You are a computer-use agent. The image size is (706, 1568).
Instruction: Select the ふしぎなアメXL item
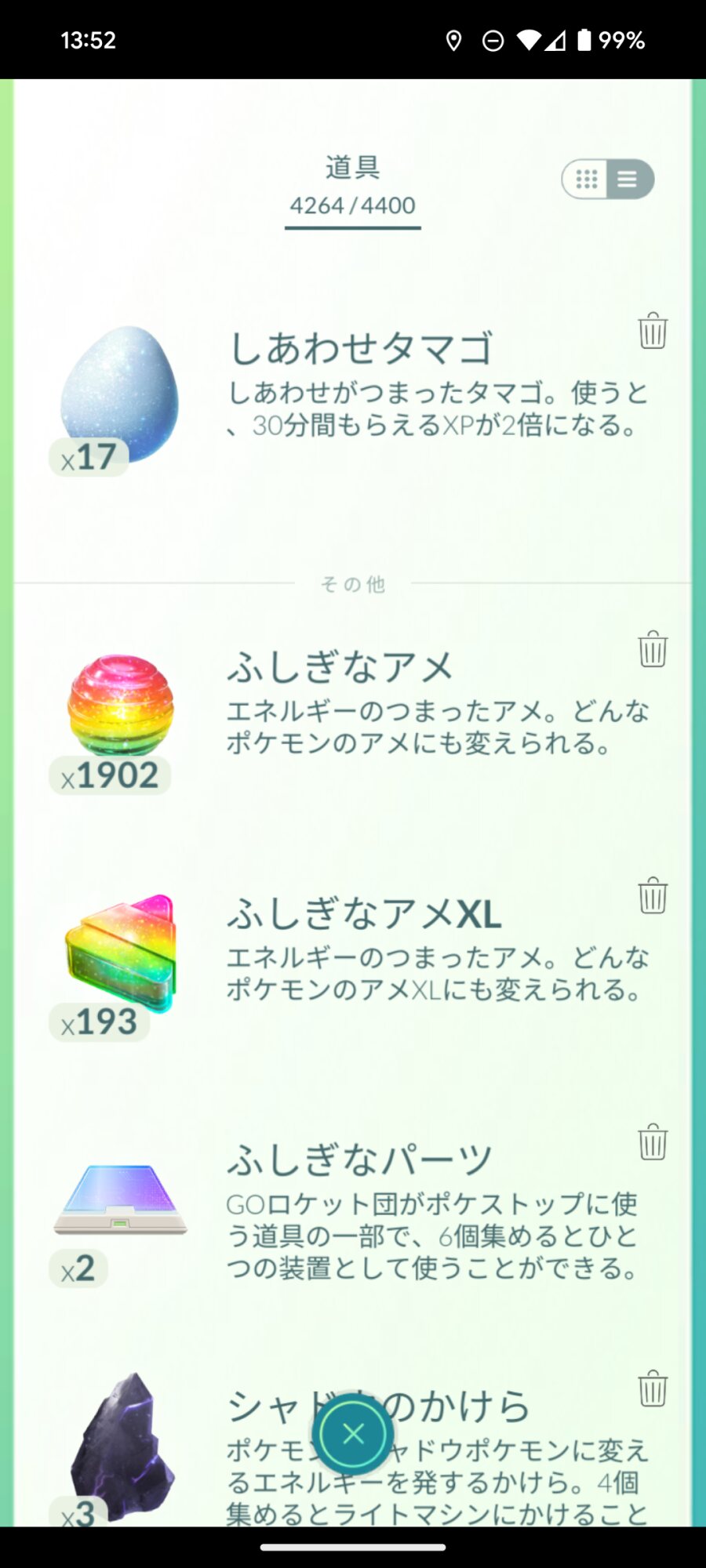[x=121, y=953]
